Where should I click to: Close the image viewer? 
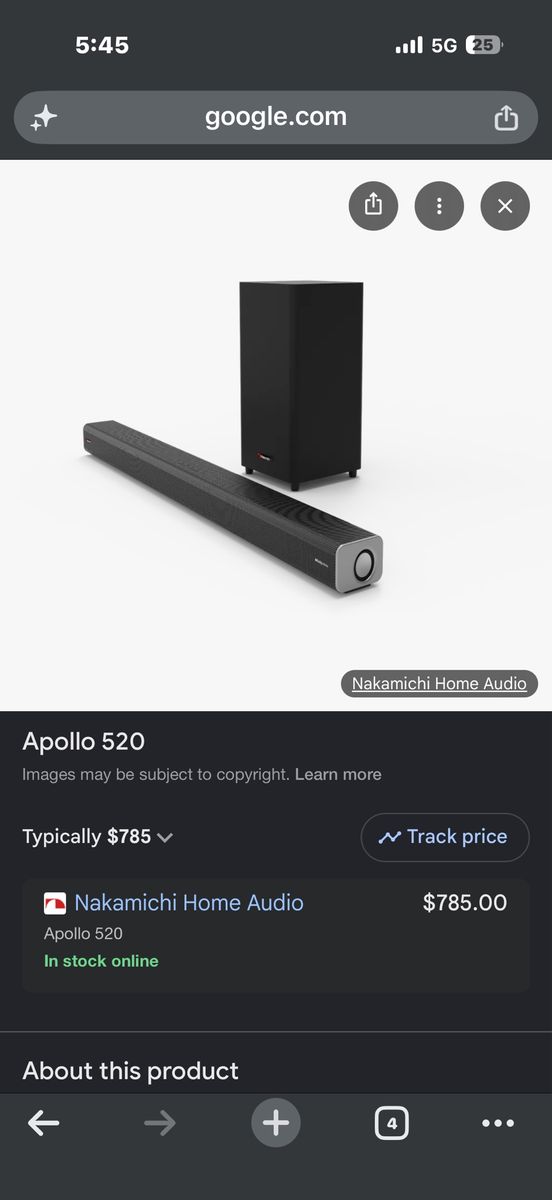tap(505, 206)
